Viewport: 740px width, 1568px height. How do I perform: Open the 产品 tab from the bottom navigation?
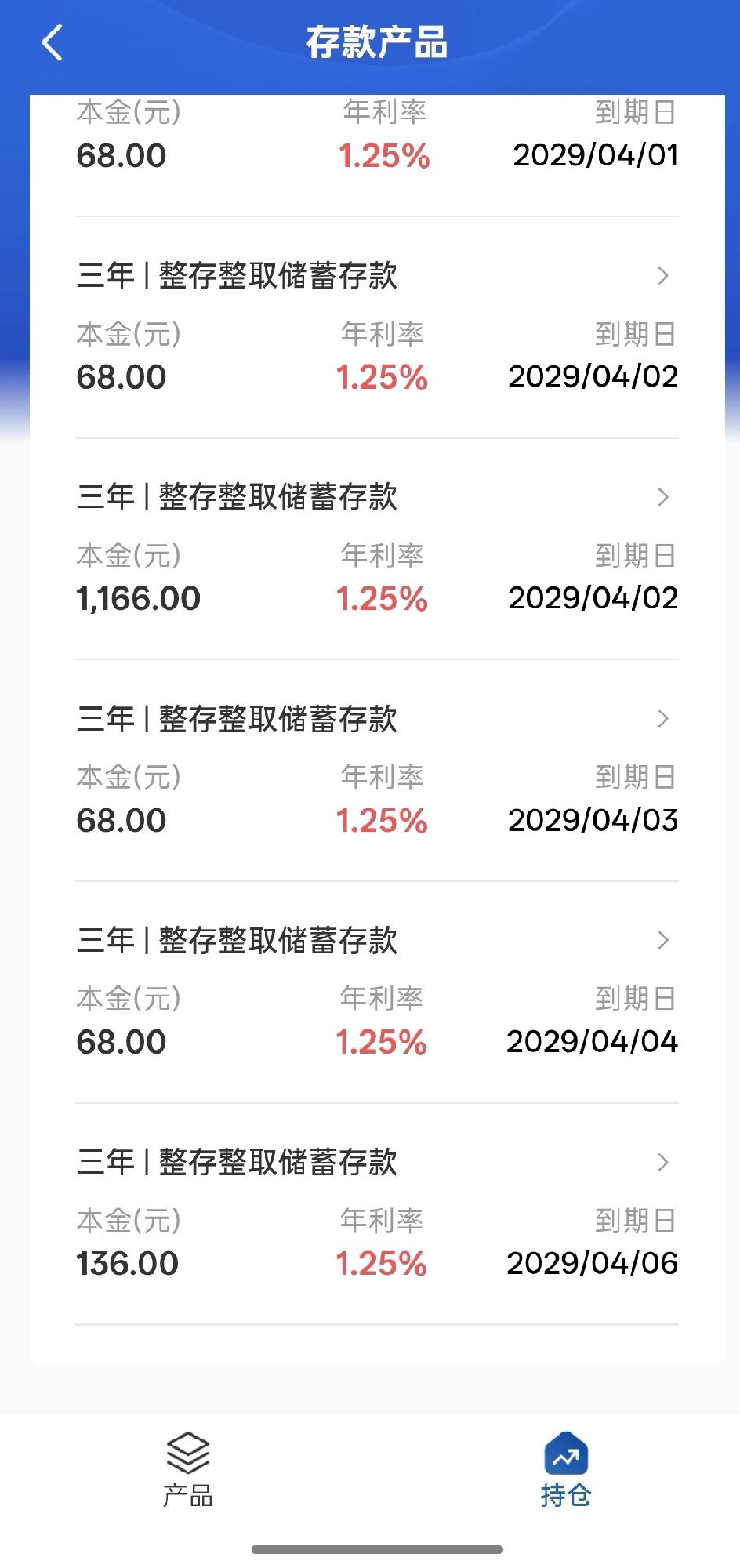(188, 1474)
